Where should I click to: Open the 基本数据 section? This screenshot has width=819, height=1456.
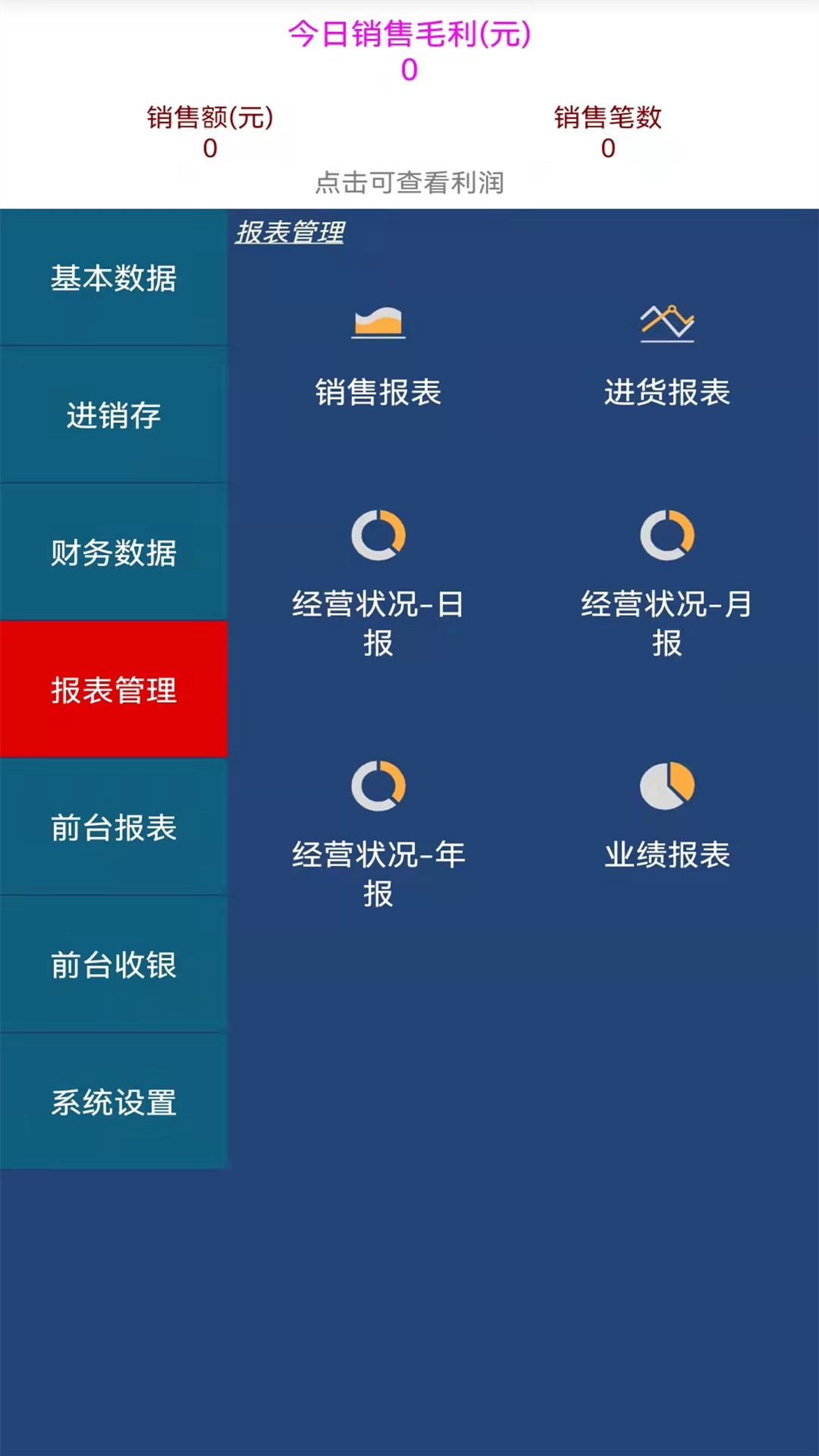pos(114,278)
